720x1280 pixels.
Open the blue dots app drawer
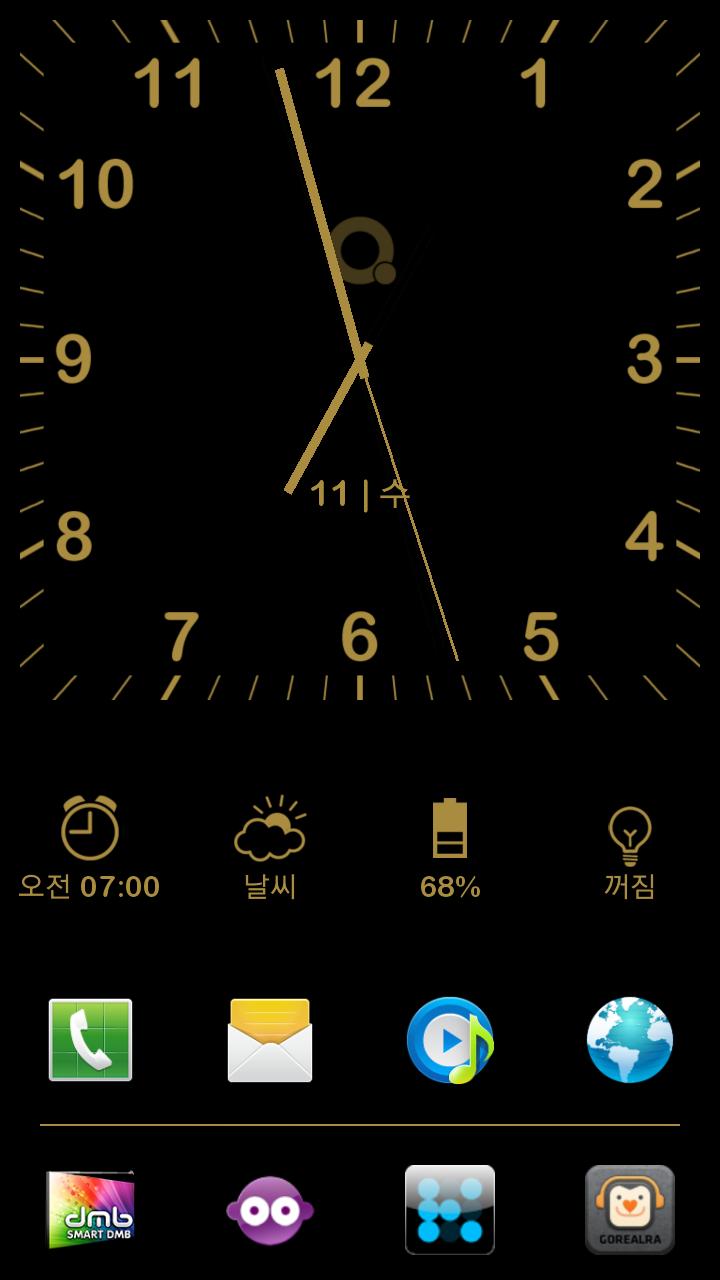(450, 1210)
